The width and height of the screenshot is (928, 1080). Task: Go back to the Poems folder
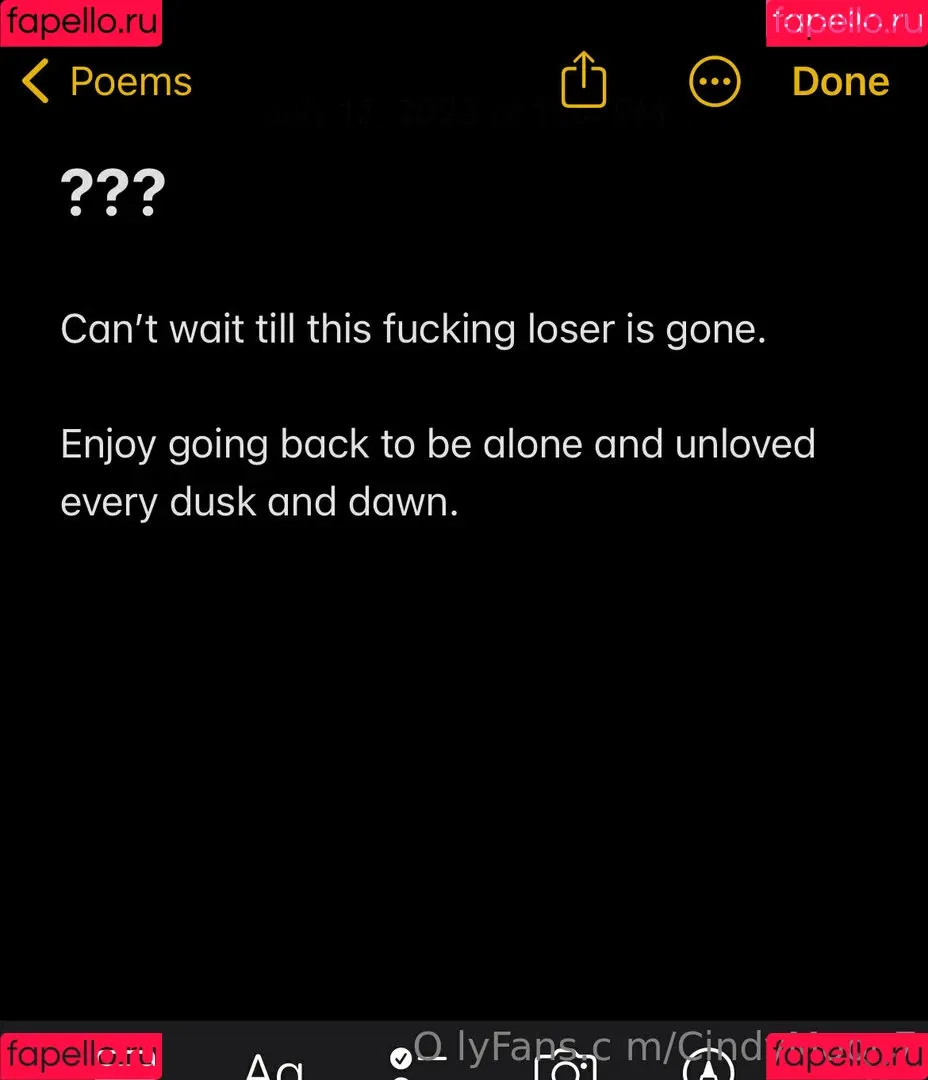coord(108,82)
